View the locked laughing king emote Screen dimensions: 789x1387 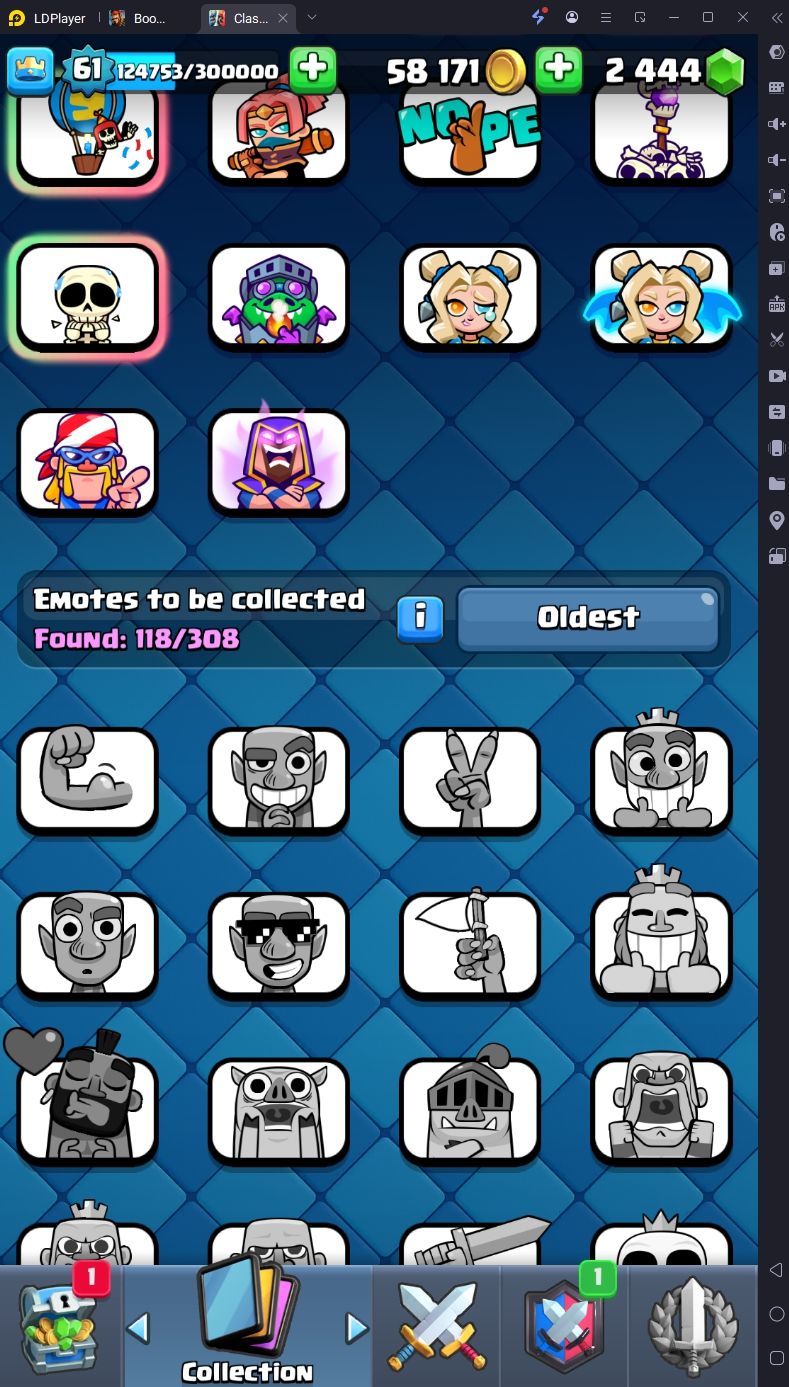[x=661, y=945]
